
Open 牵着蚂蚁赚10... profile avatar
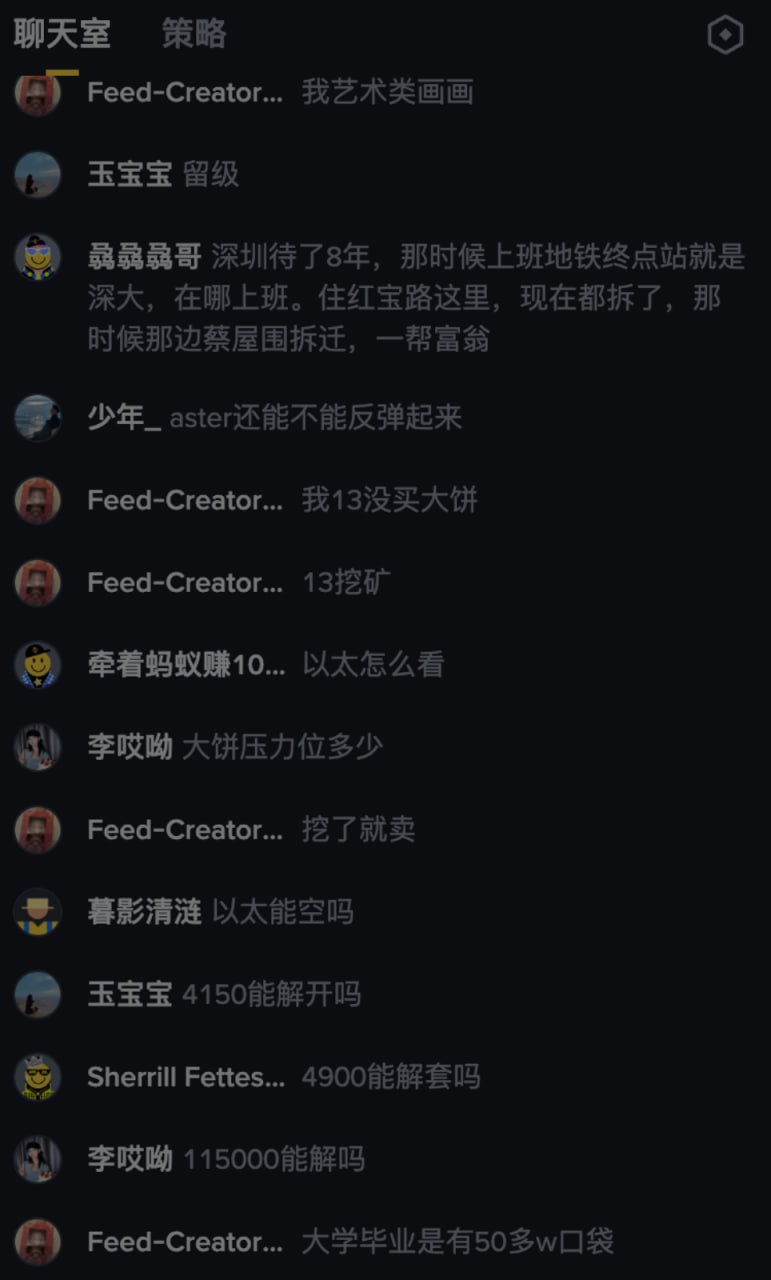tap(38, 665)
